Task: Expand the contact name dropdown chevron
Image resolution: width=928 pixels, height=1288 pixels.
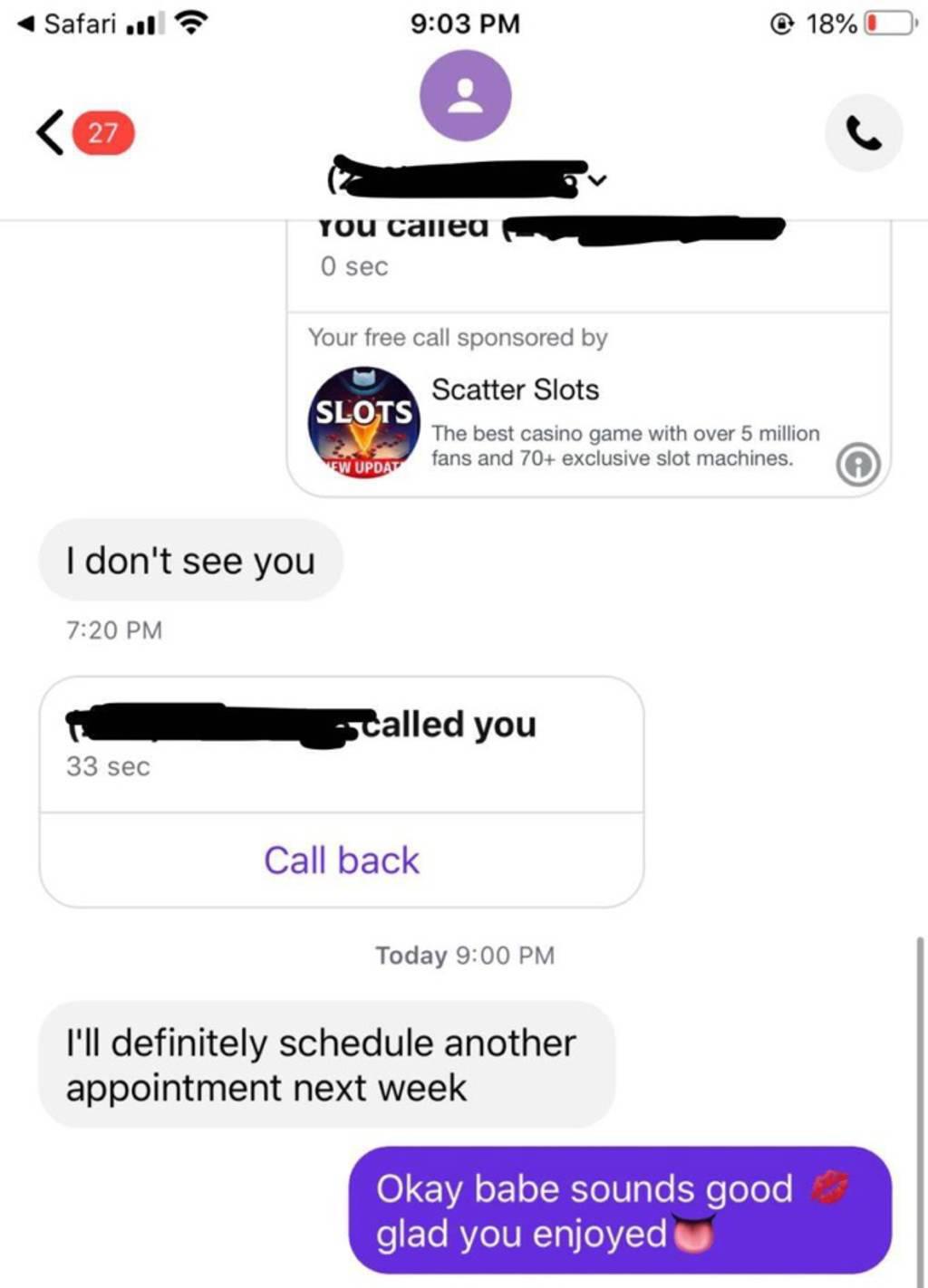Action: (x=596, y=180)
